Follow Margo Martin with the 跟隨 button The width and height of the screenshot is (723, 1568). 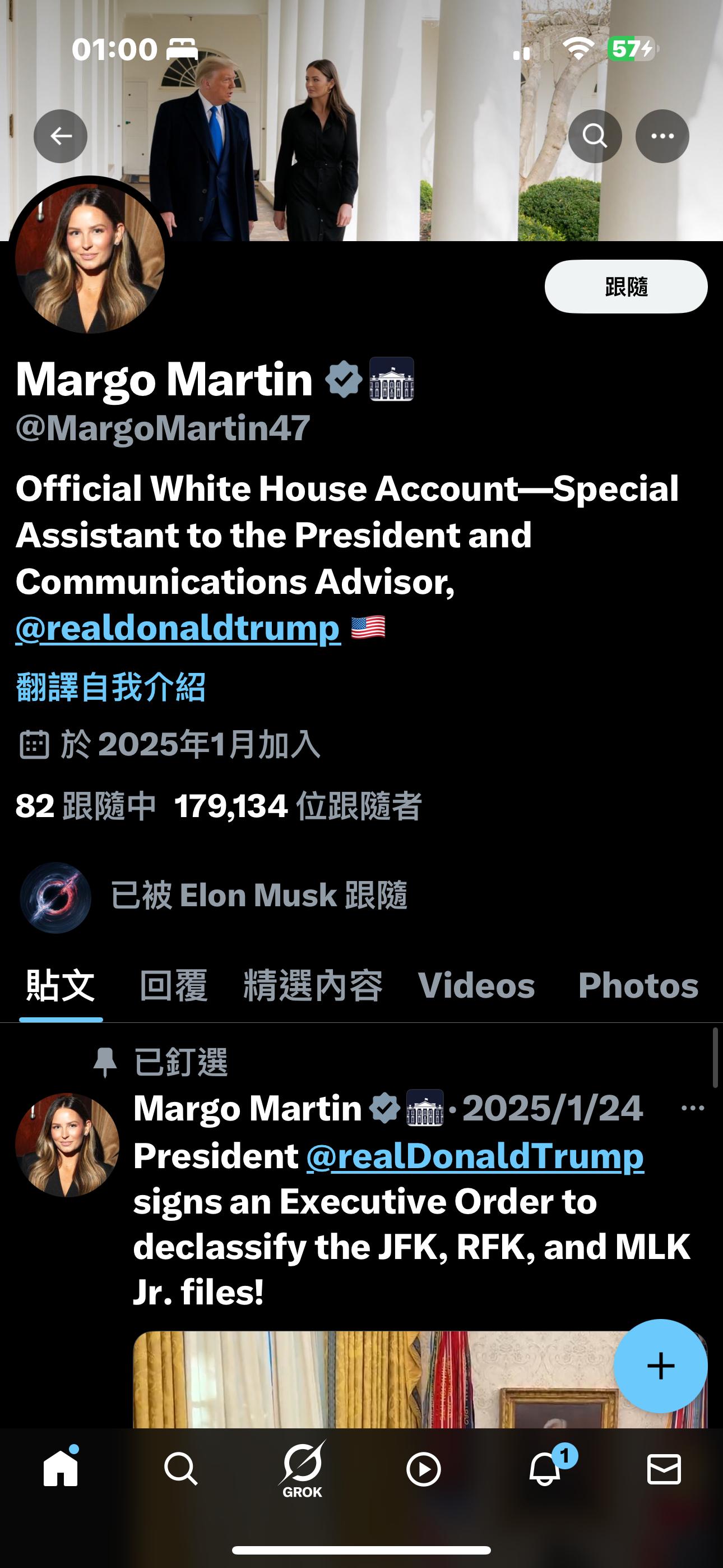pyautogui.click(x=625, y=287)
